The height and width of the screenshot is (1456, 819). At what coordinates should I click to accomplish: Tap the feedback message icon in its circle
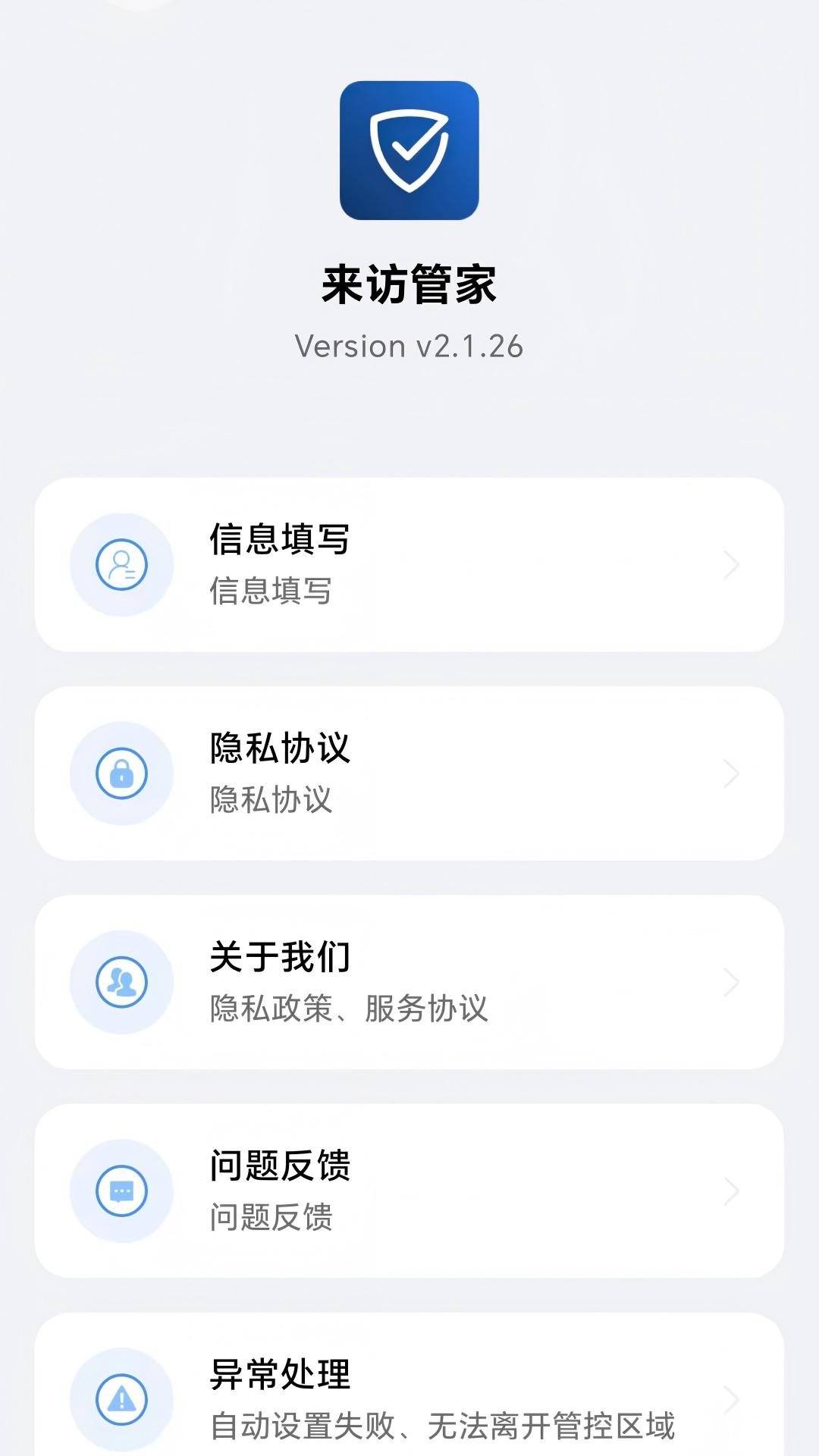point(122,1191)
